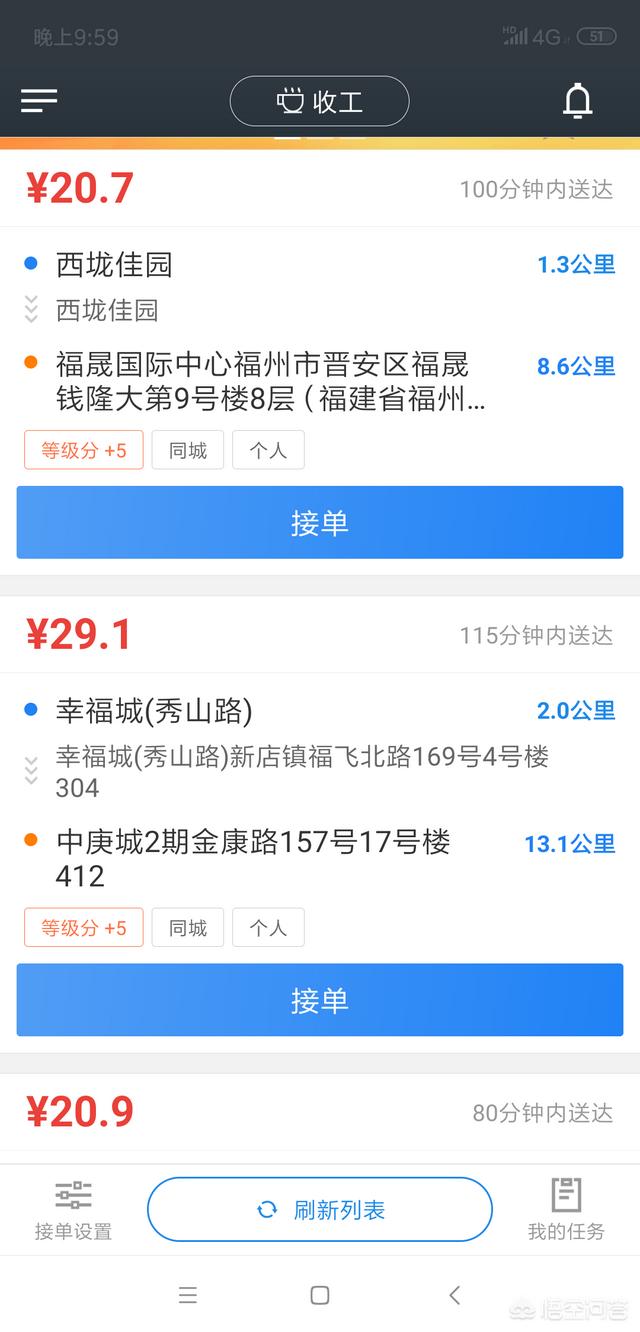Refresh the list with 刷新列表

tap(319, 1209)
